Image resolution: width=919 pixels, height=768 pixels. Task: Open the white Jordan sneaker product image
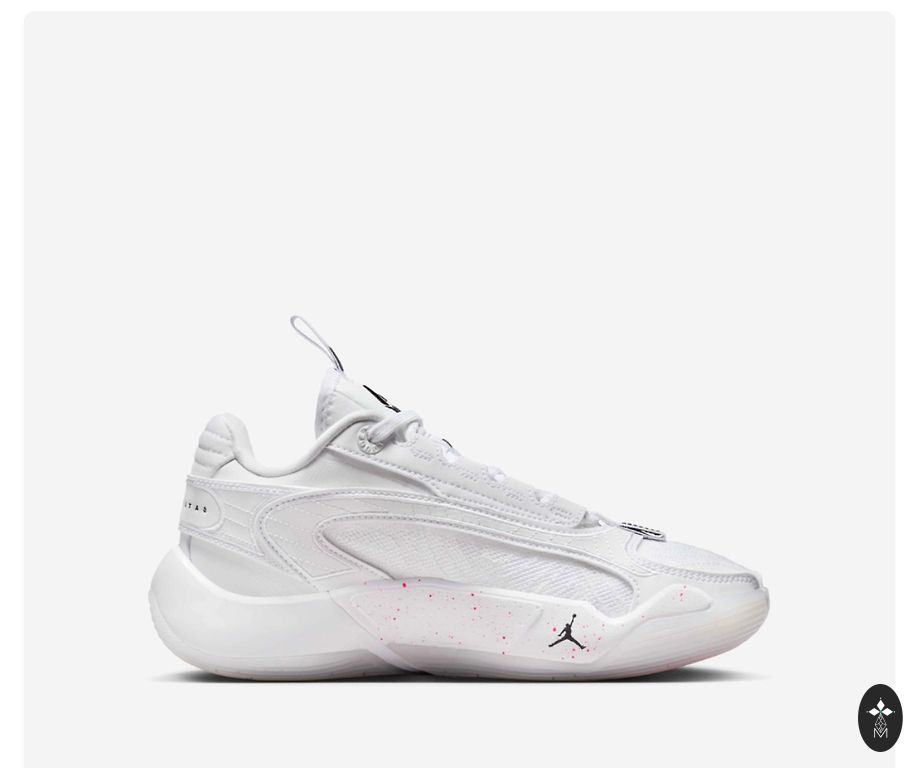tap(459, 500)
